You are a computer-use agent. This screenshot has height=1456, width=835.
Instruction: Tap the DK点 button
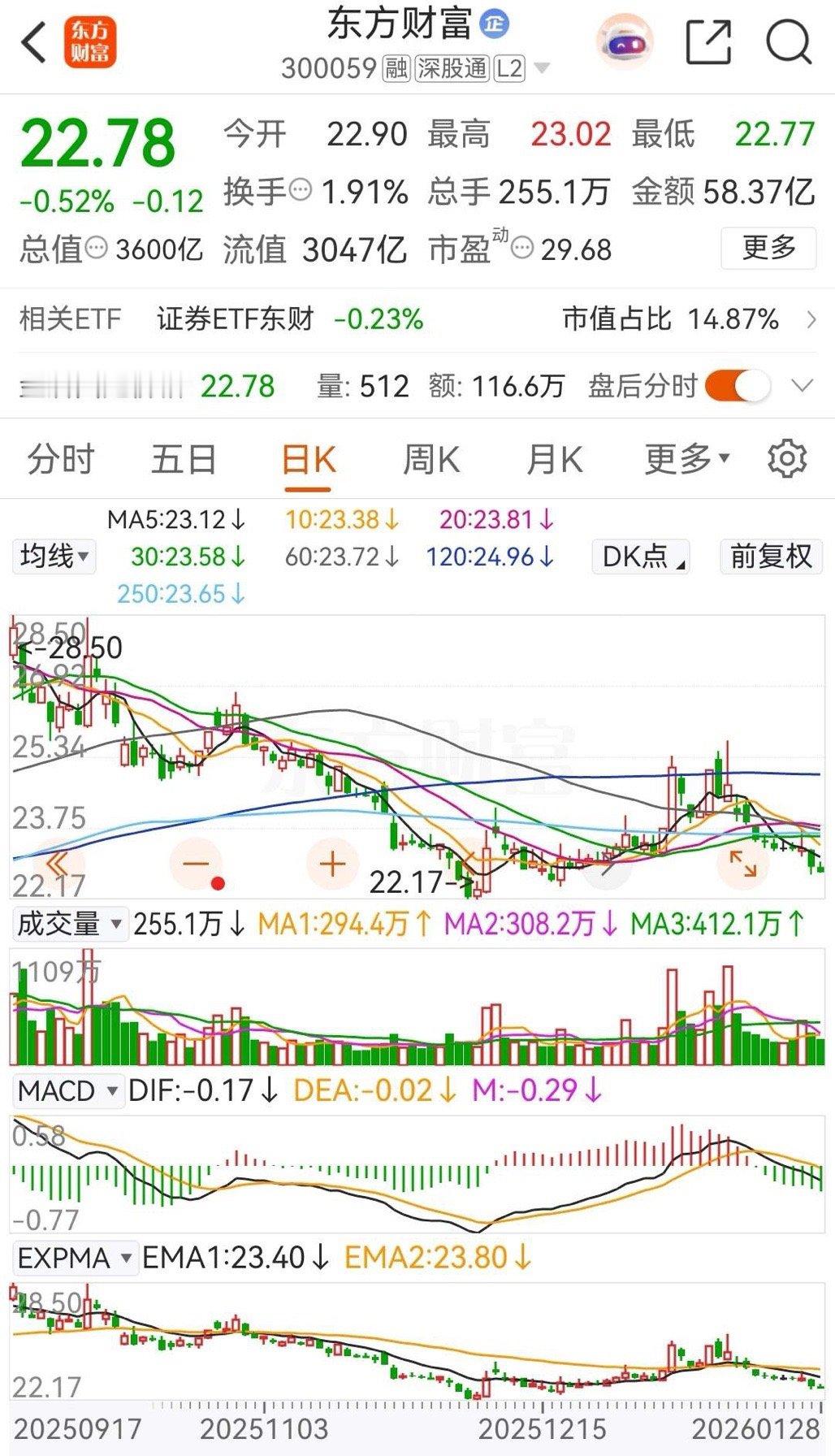(641, 557)
